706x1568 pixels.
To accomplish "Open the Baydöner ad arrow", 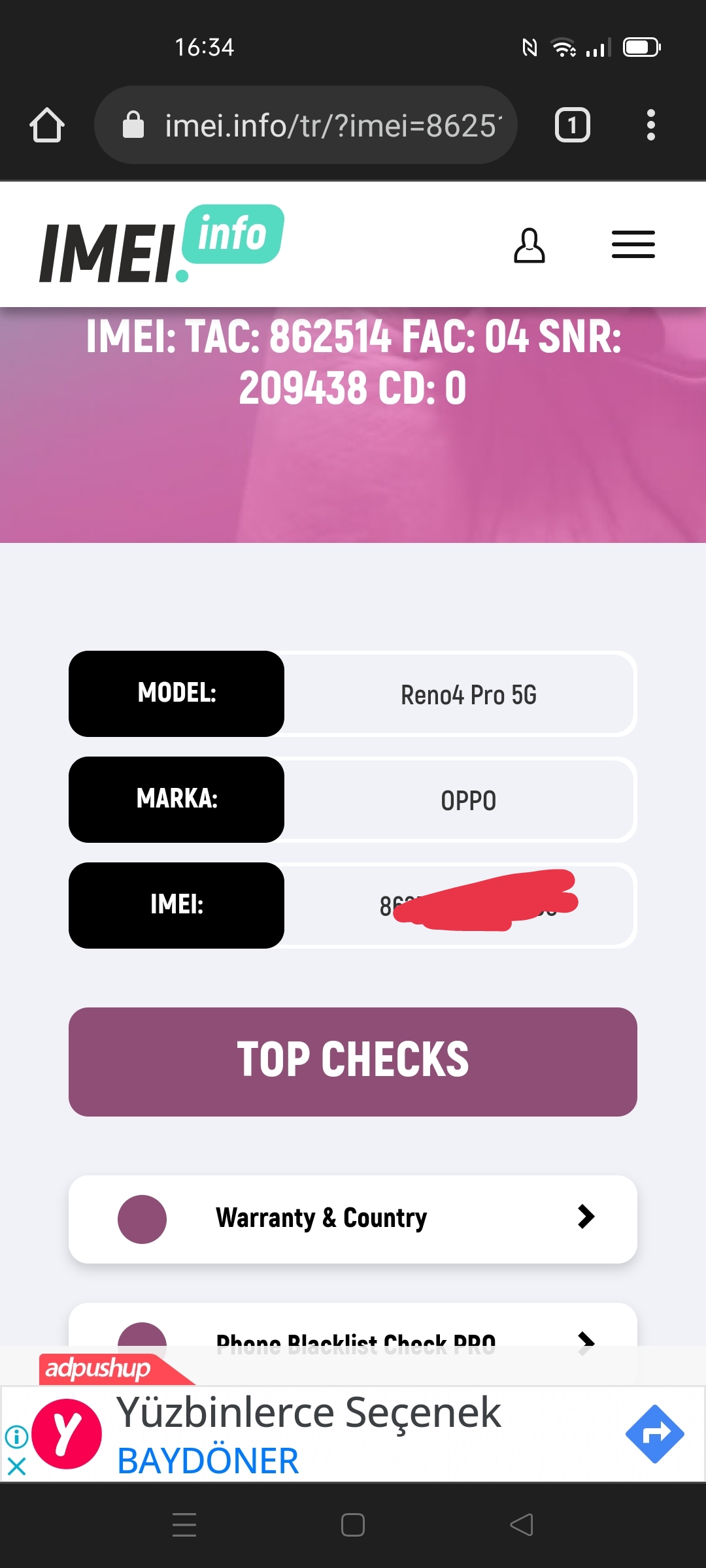I will click(654, 1433).
